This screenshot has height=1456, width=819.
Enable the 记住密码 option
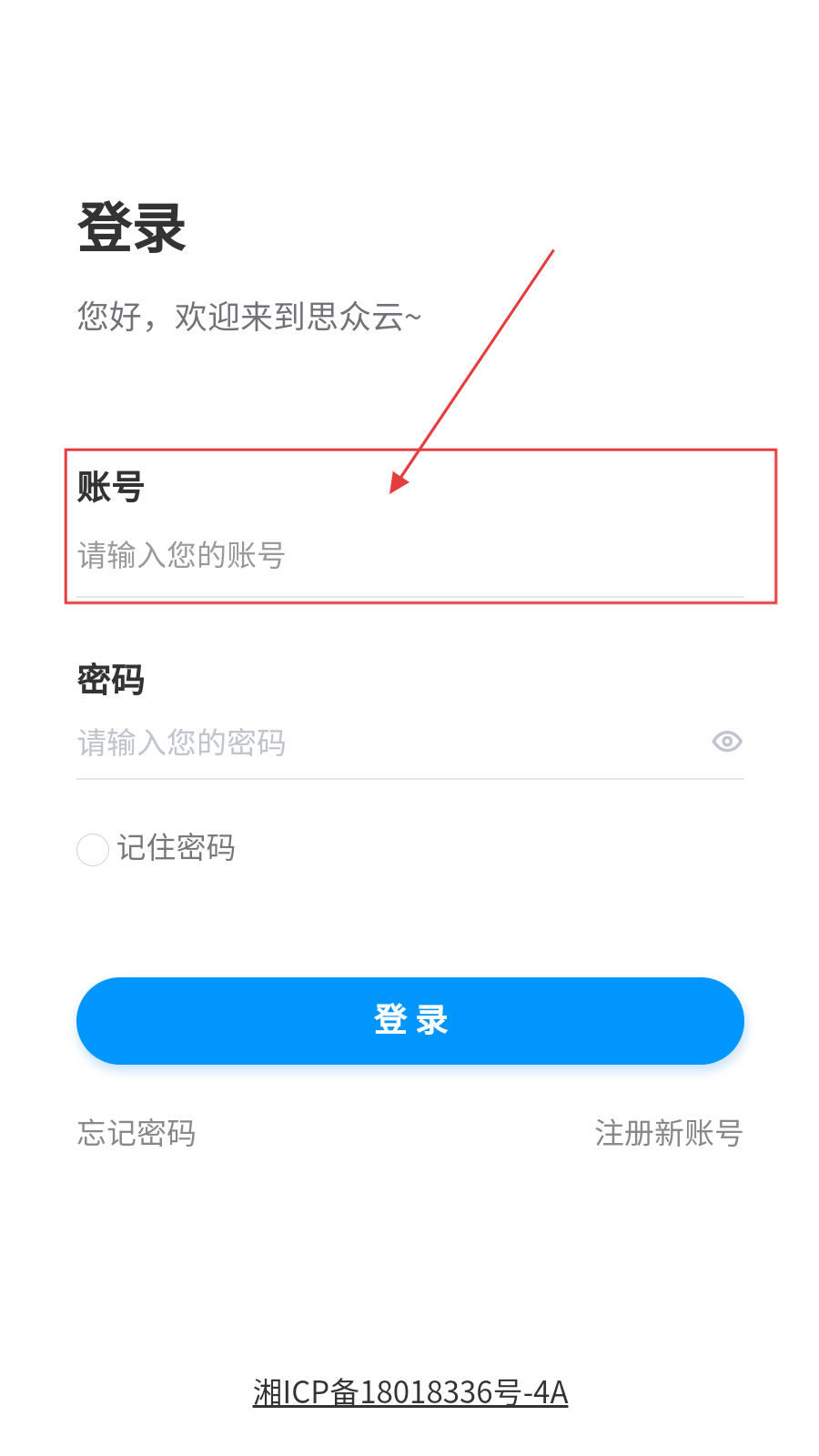pyautogui.click(x=93, y=850)
